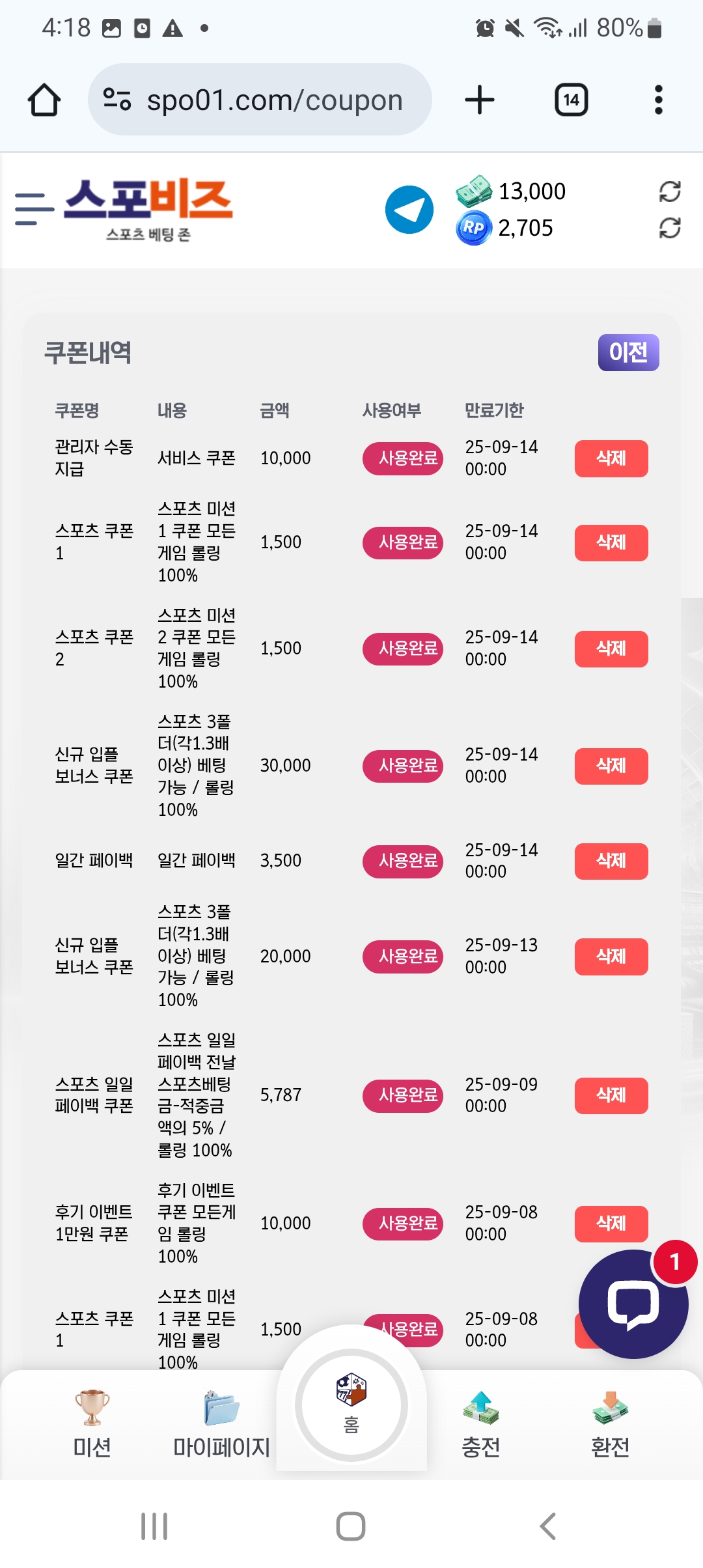Image resolution: width=703 pixels, height=1568 pixels.
Task: Switch to the 미션 tab
Action: coord(92,1424)
